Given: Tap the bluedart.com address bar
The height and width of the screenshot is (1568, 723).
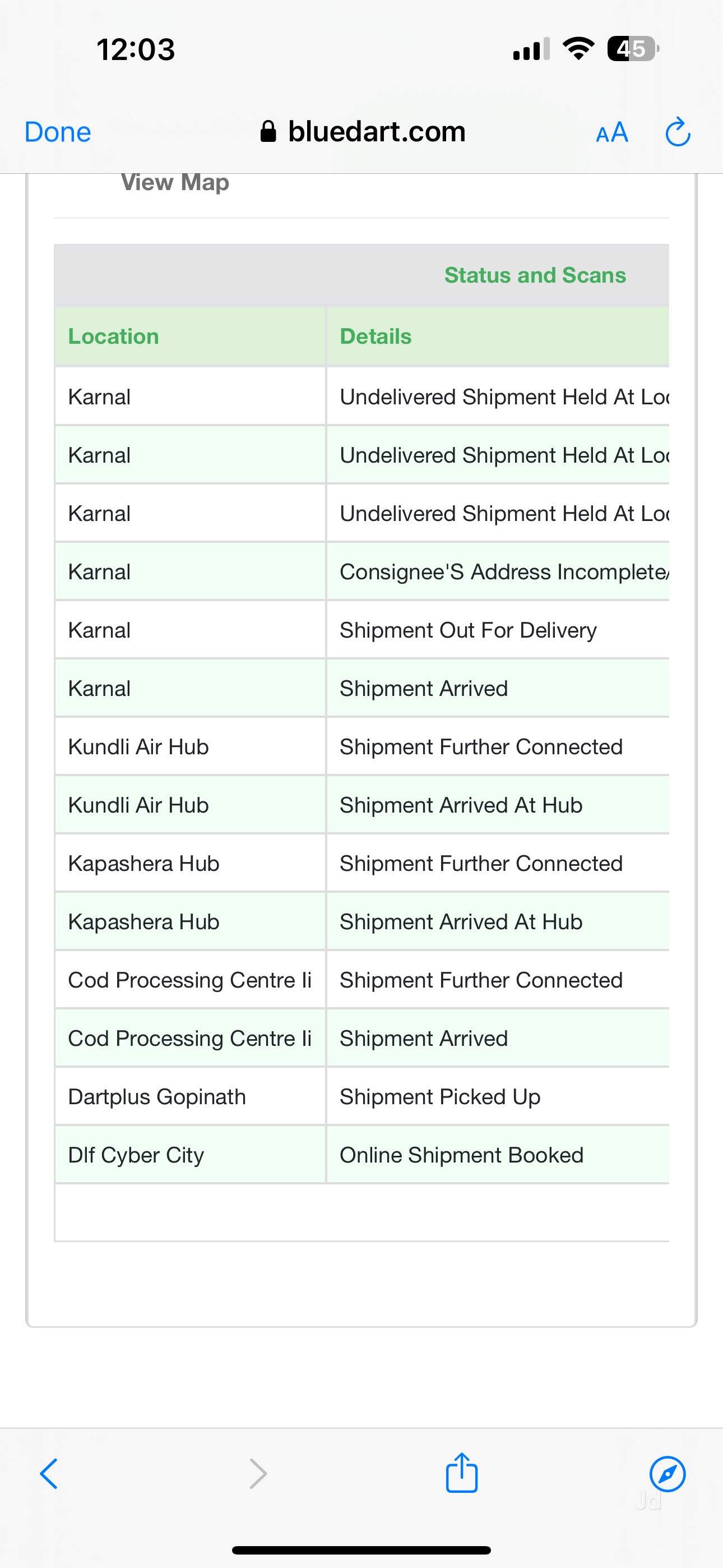Looking at the screenshot, I should [363, 132].
